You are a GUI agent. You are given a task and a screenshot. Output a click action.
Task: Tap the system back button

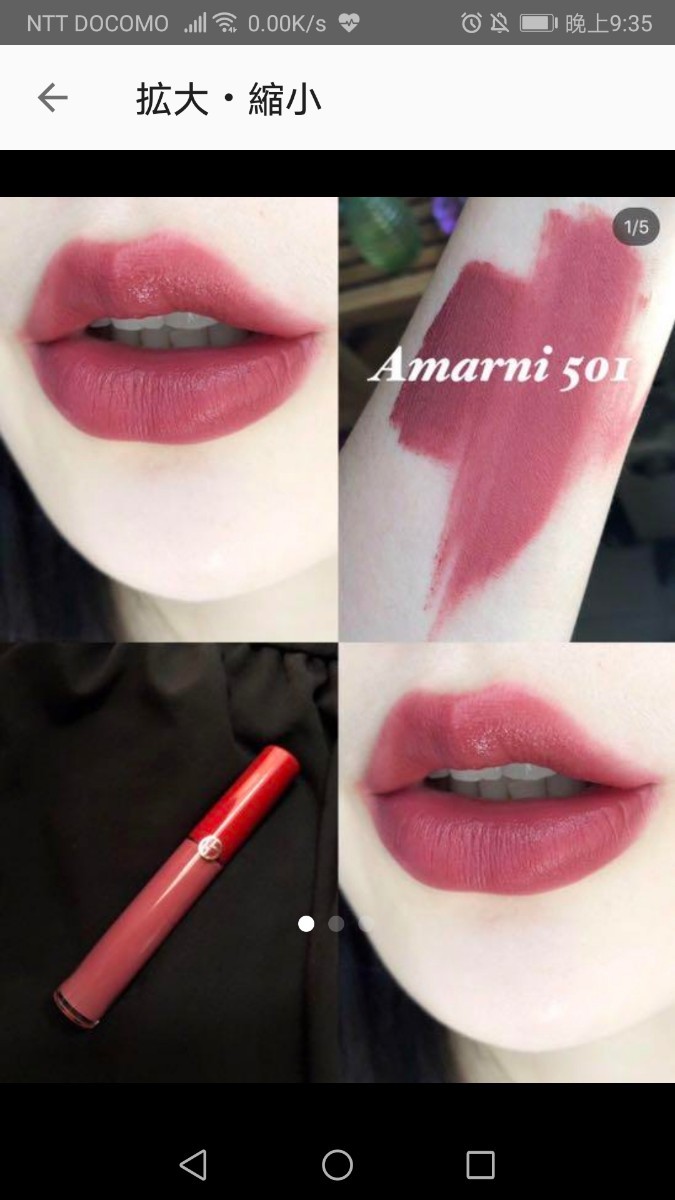pyautogui.click(x=193, y=1165)
